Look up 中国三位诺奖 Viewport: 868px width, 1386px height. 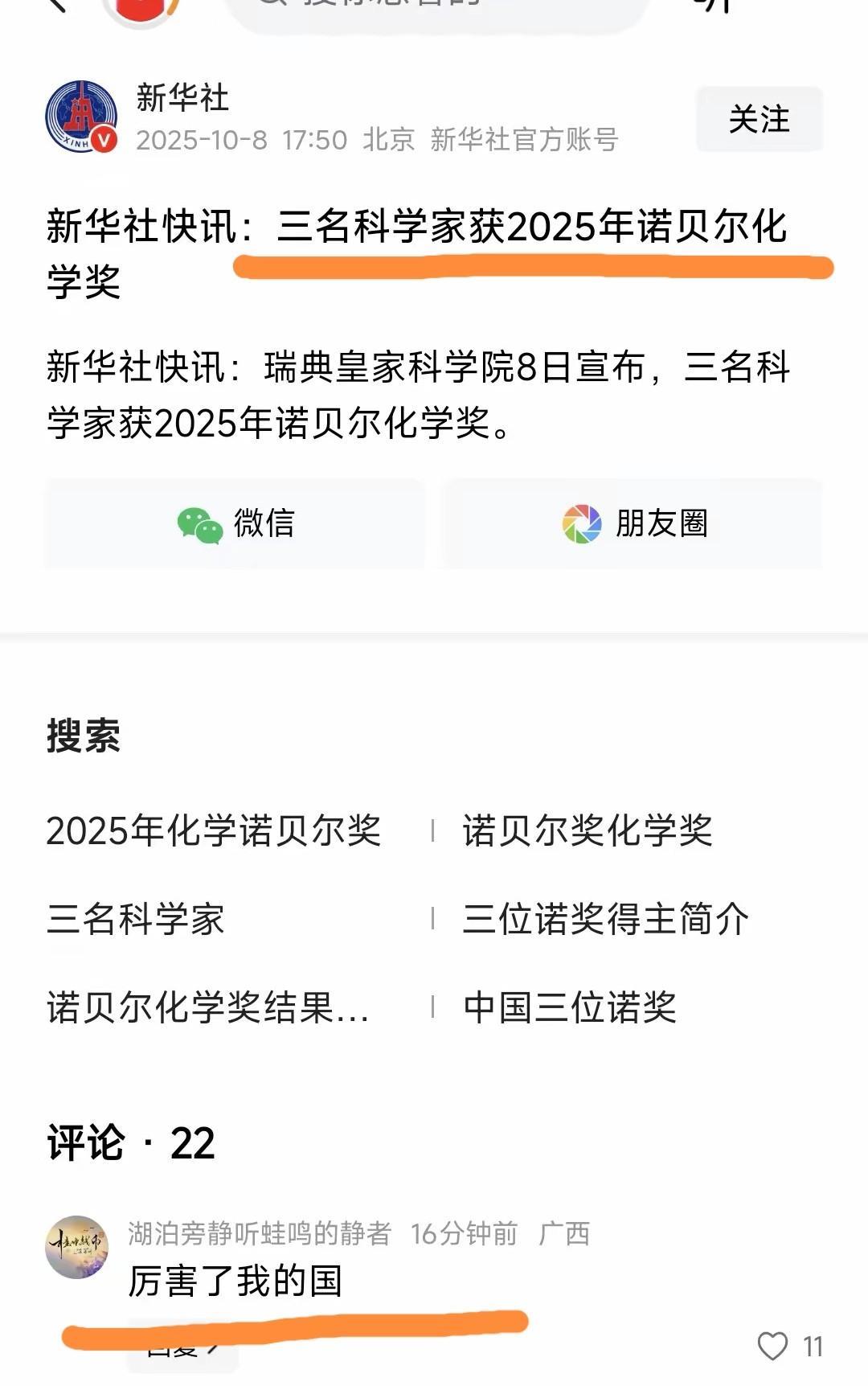coord(570,1007)
